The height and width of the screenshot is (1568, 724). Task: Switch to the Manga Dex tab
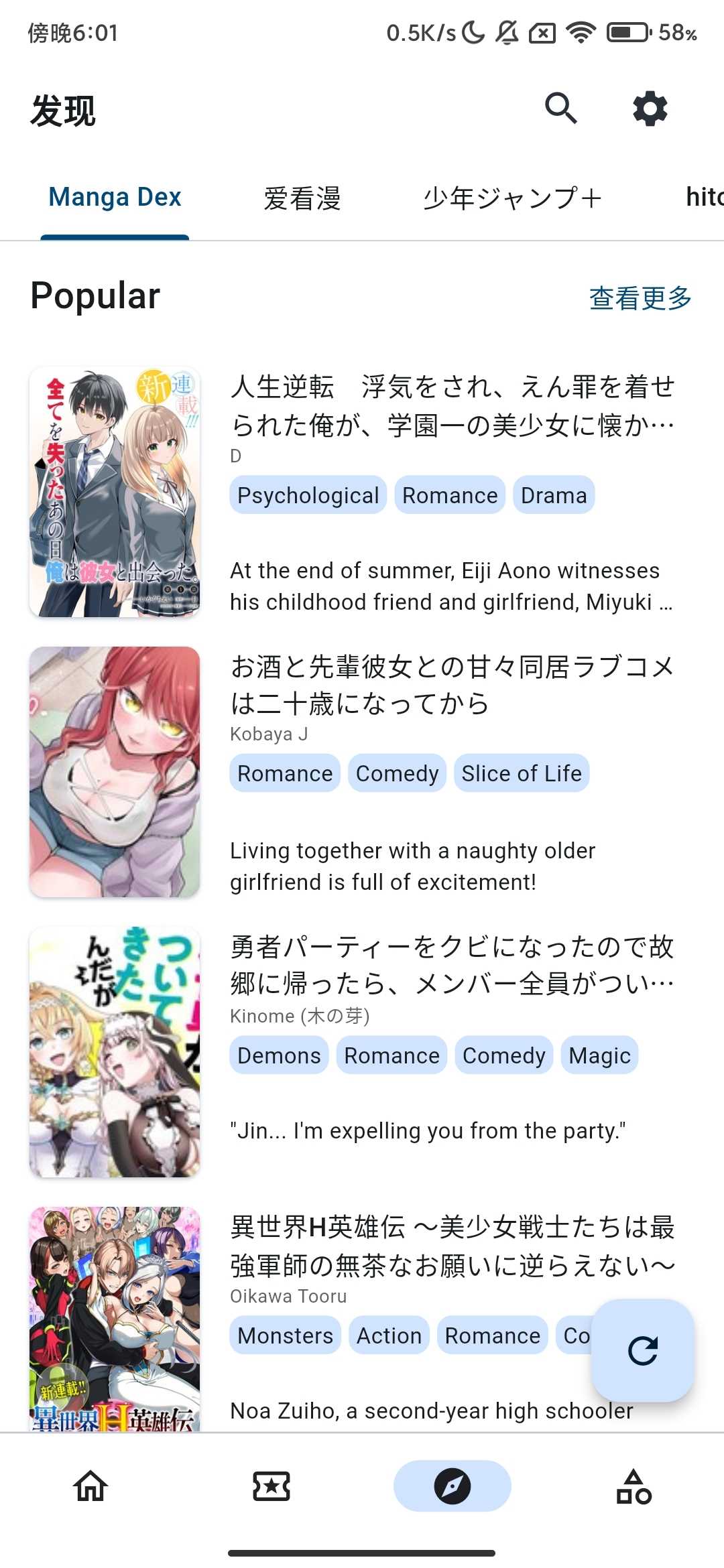click(x=115, y=198)
